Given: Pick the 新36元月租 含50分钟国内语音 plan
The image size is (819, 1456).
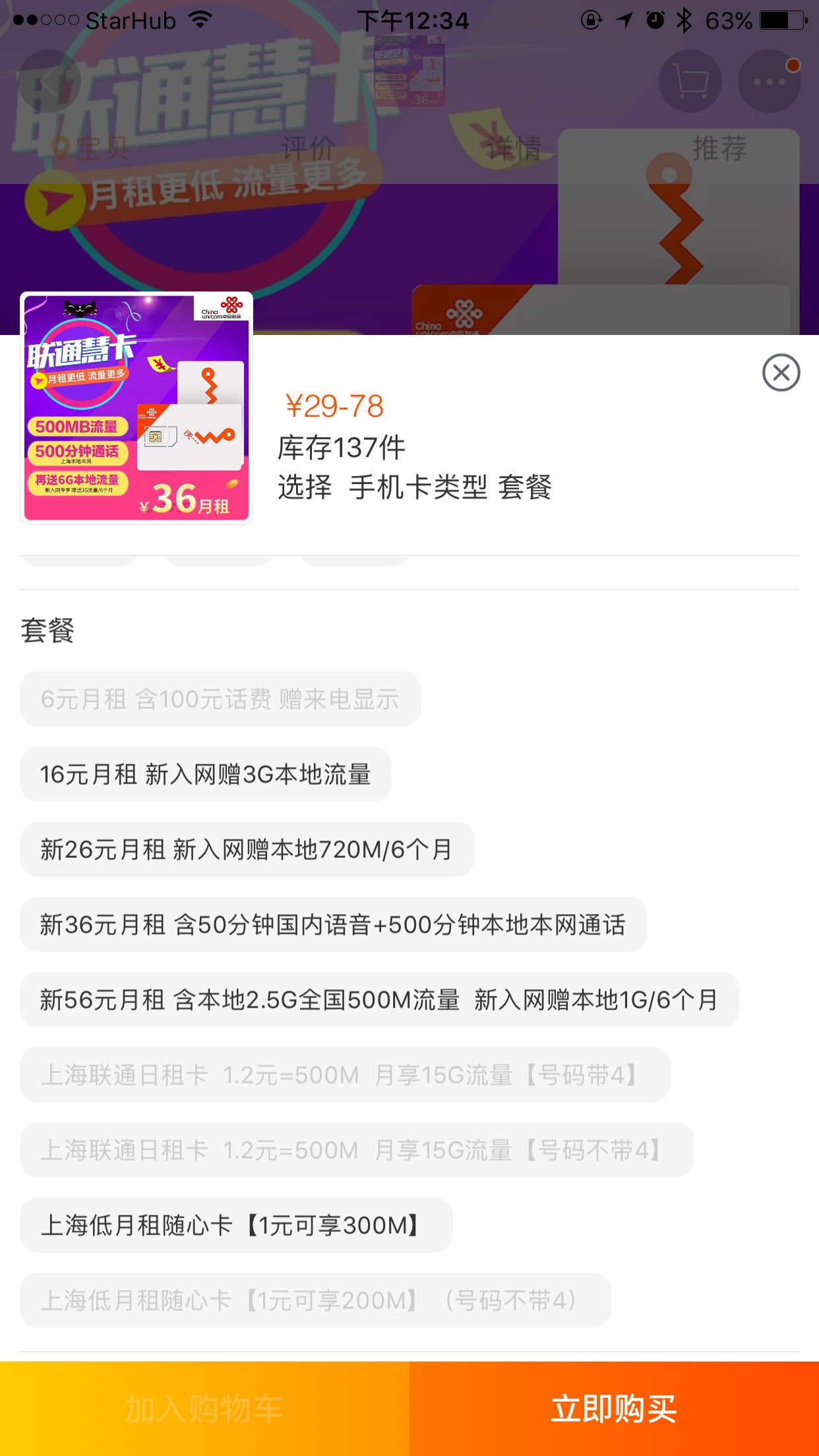Looking at the screenshot, I should [x=332, y=925].
